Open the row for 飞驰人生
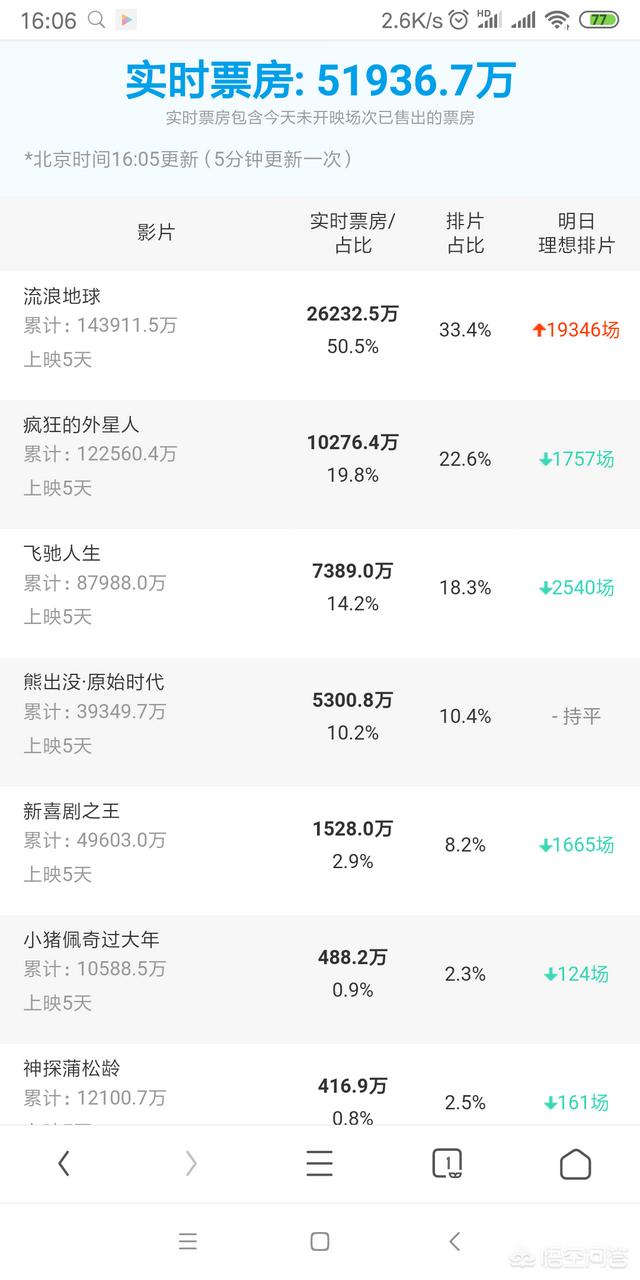 pos(320,587)
